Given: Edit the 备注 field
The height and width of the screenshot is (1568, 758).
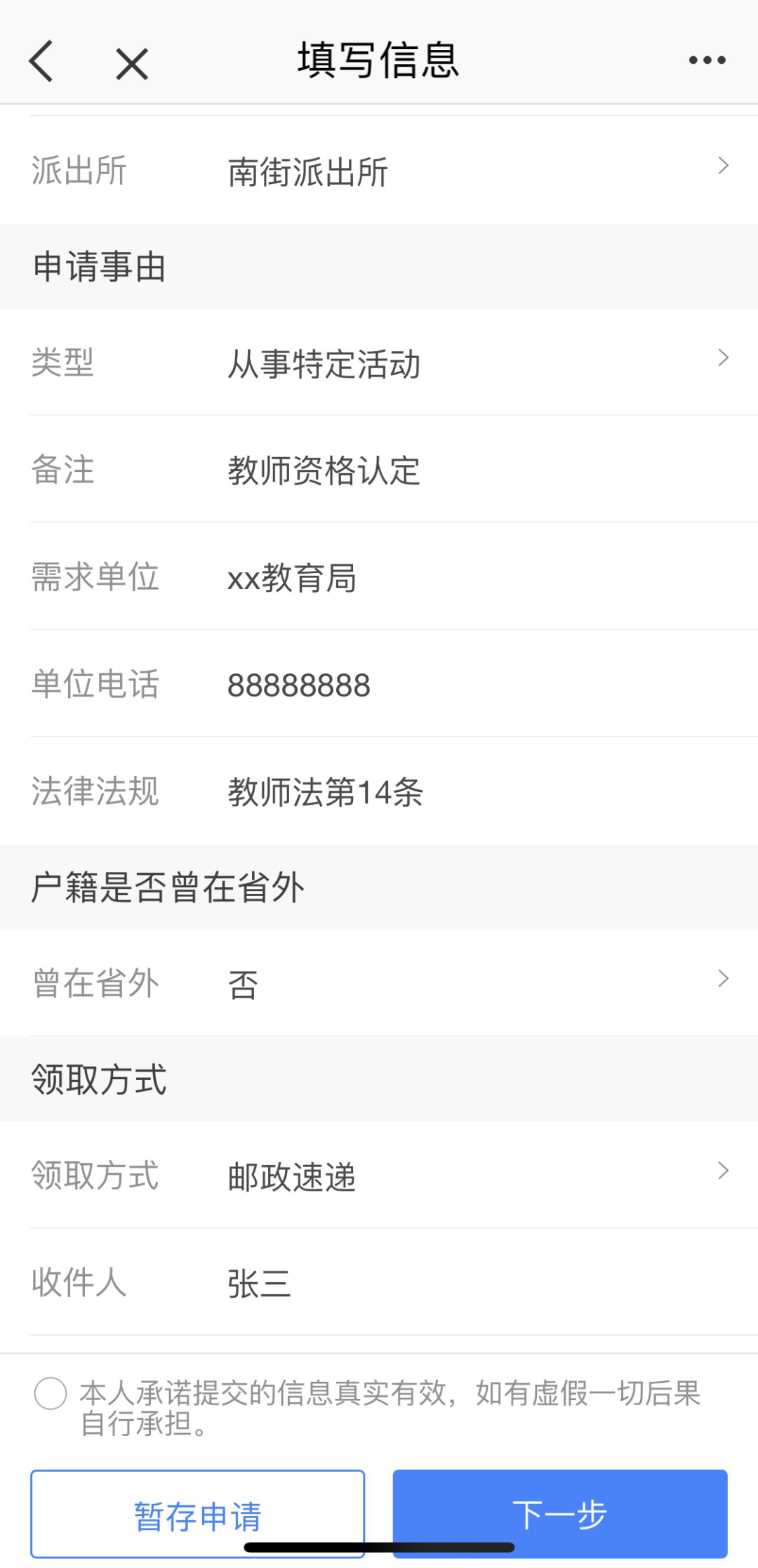Looking at the screenshot, I should click(477, 470).
